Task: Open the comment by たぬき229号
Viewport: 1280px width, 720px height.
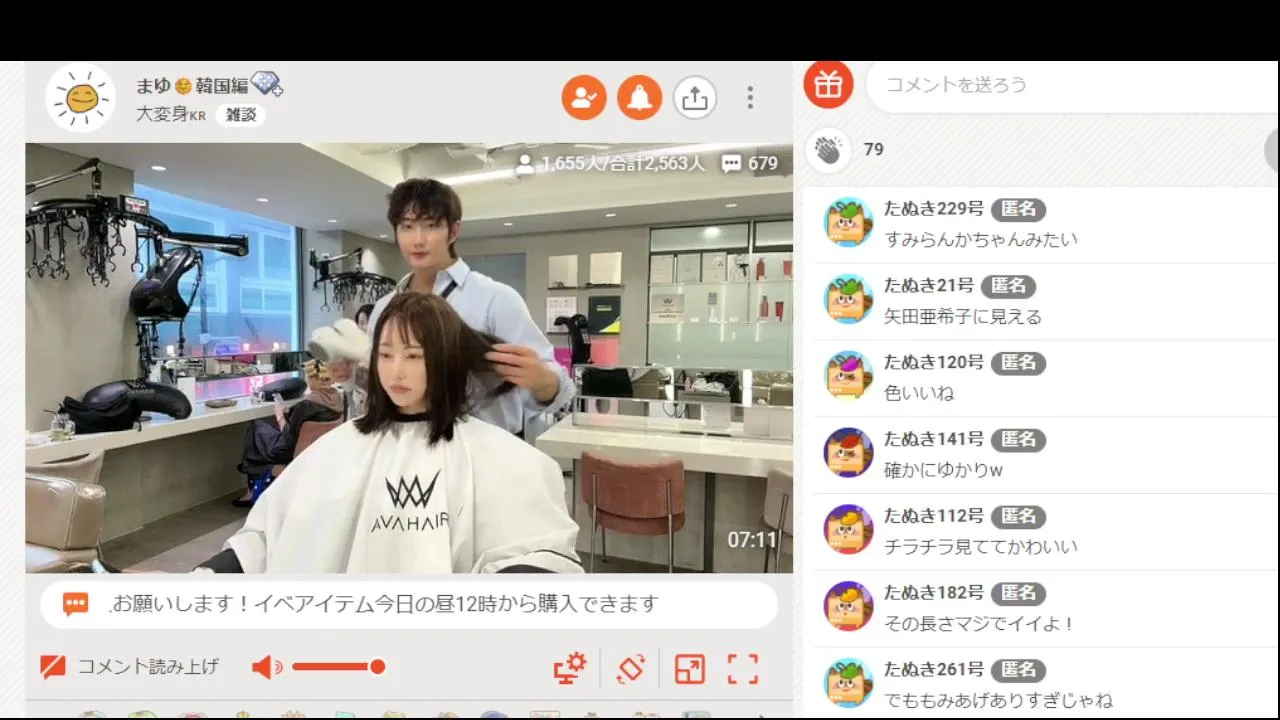Action: [x=981, y=240]
